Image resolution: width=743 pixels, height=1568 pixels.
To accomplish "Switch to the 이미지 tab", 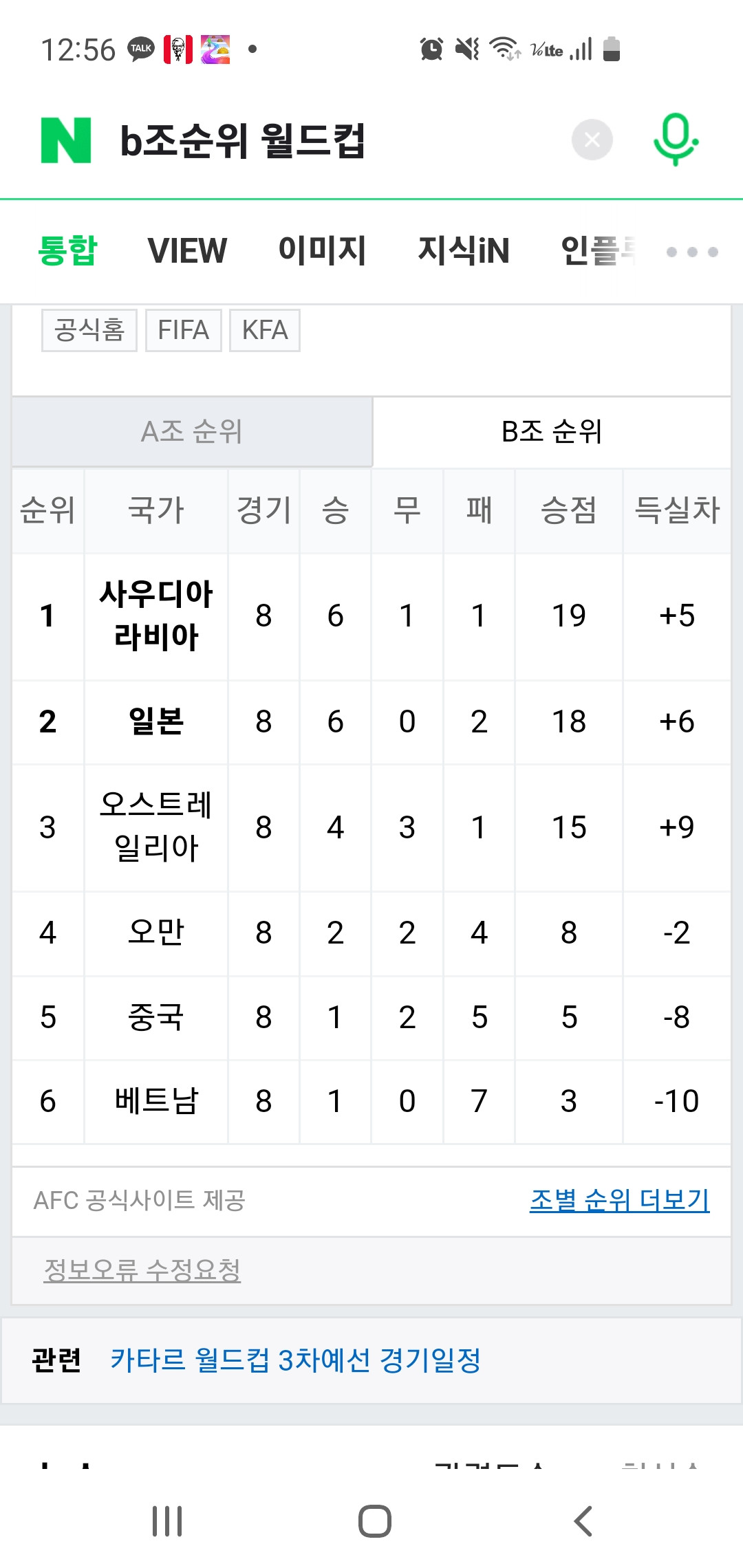I will [x=322, y=250].
